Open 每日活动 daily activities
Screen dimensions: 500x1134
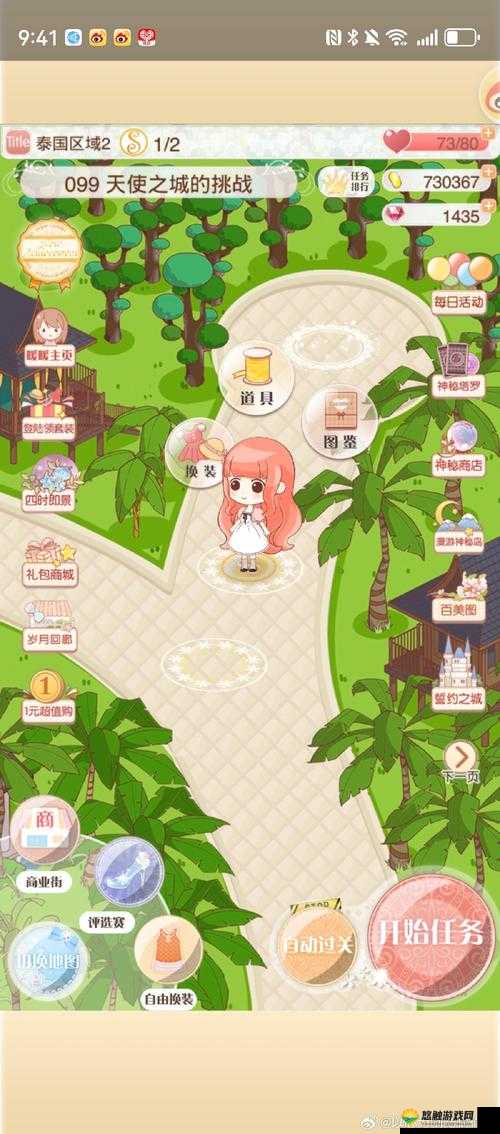459,284
